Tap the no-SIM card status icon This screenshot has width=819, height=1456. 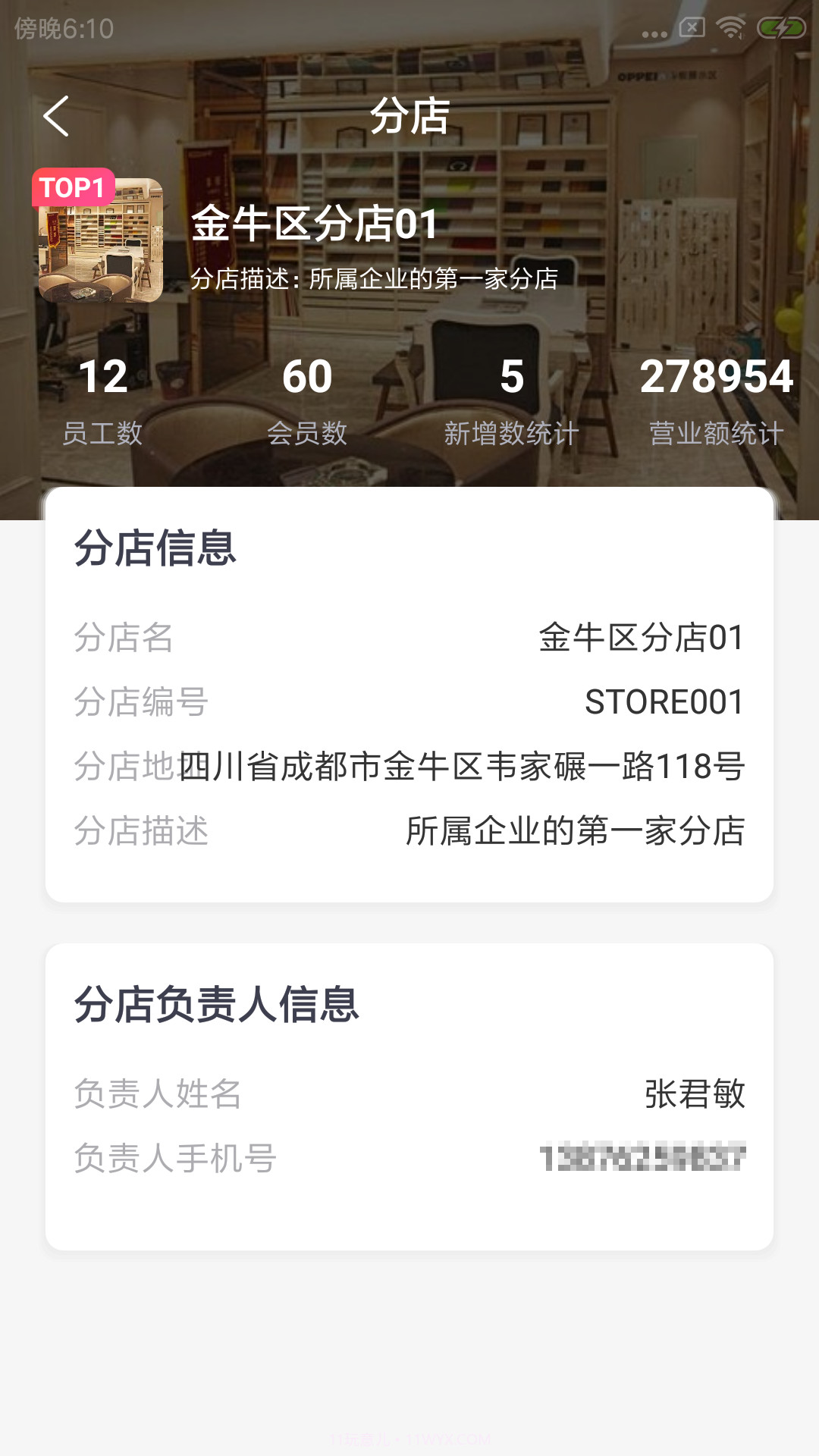(691, 25)
